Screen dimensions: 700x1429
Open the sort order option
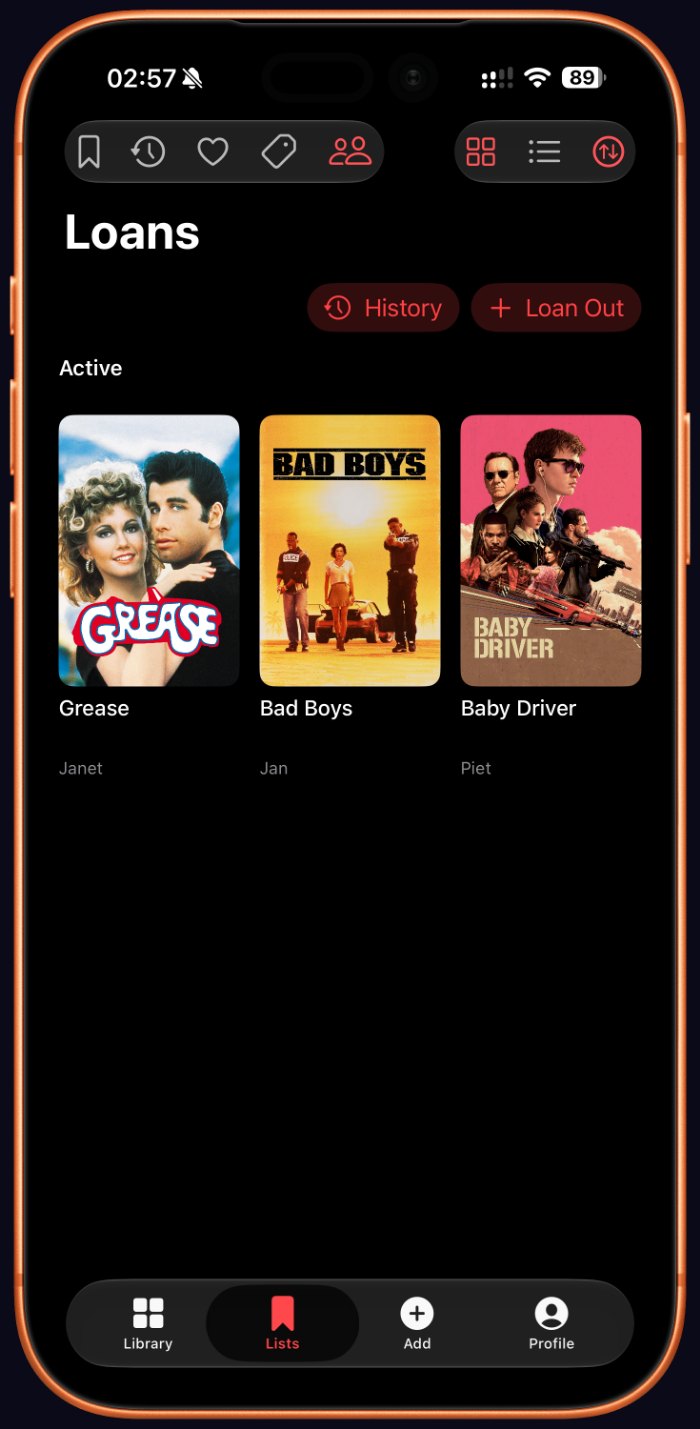(x=608, y=152)
